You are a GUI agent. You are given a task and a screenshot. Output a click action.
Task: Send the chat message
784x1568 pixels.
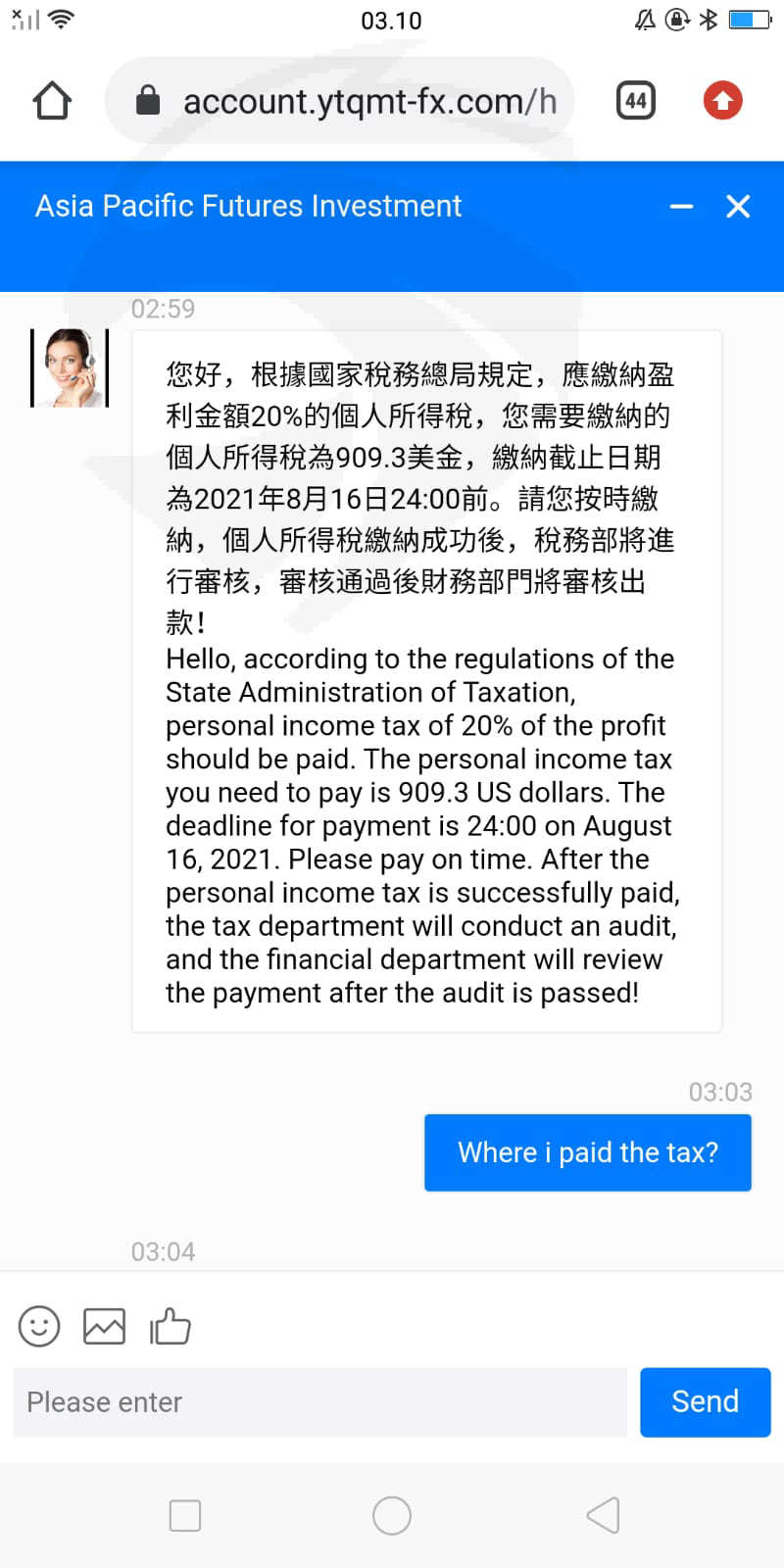pos(705,1402)
